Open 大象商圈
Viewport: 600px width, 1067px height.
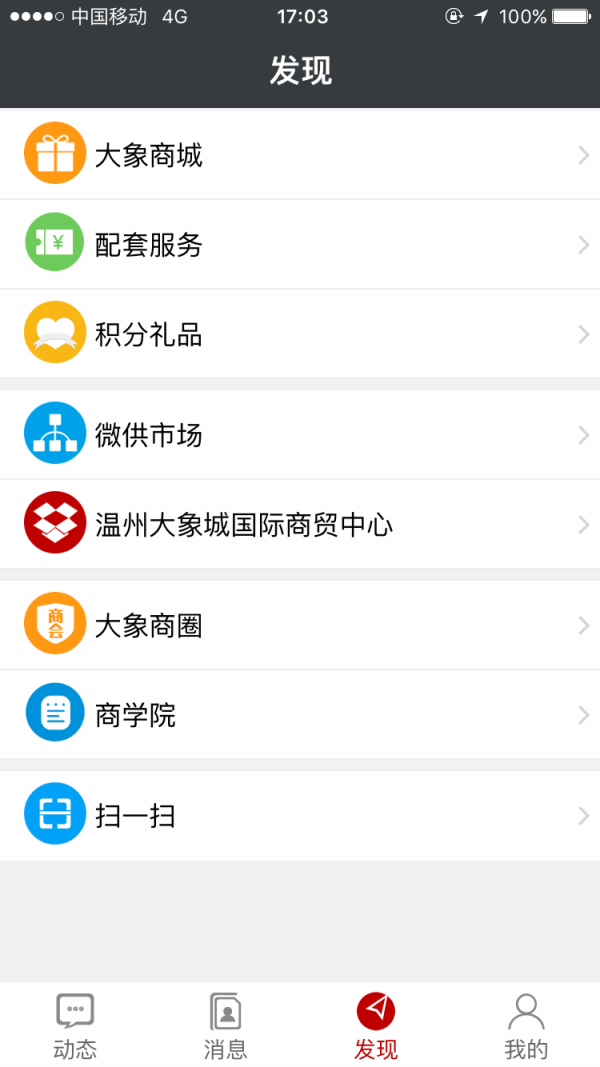coord(300,625)
